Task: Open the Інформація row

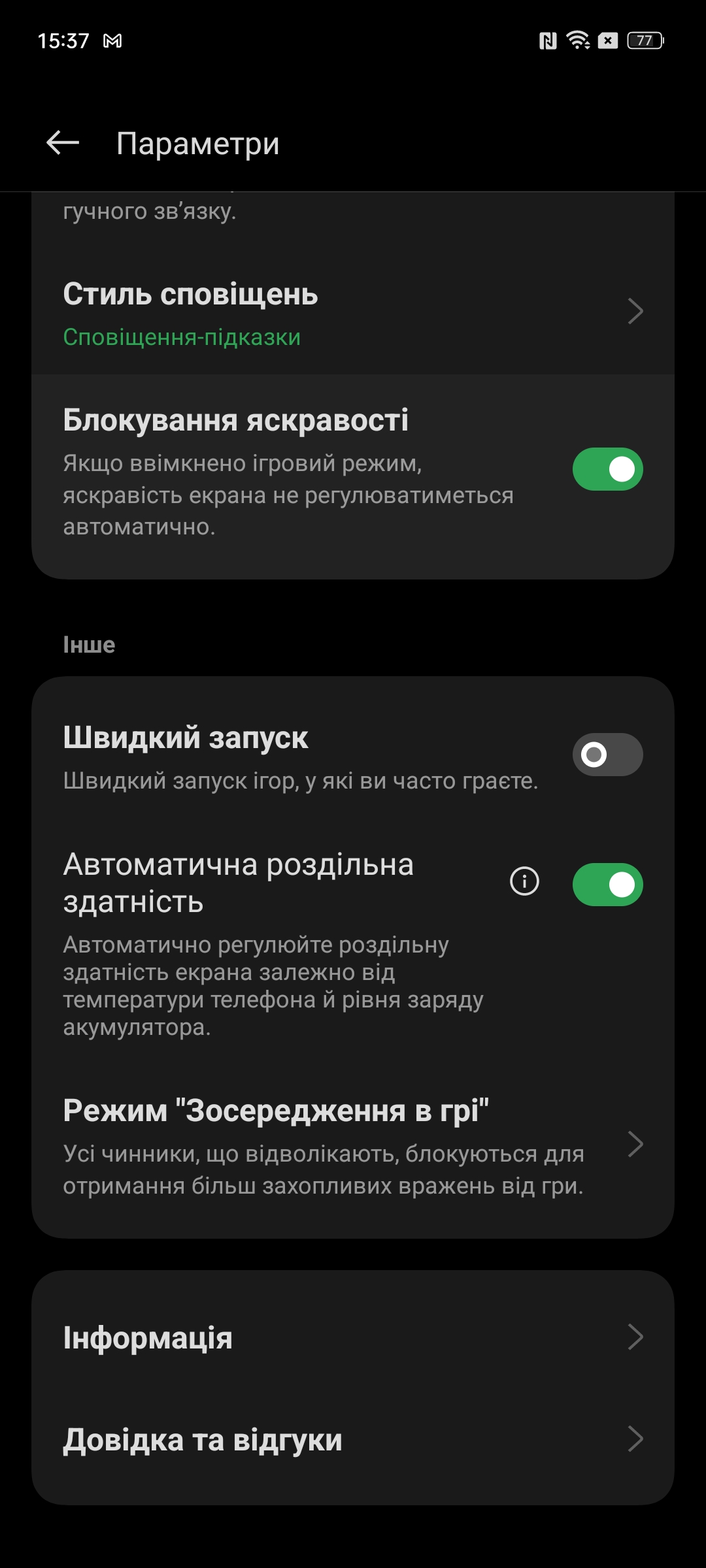Action: [353, 1337]
